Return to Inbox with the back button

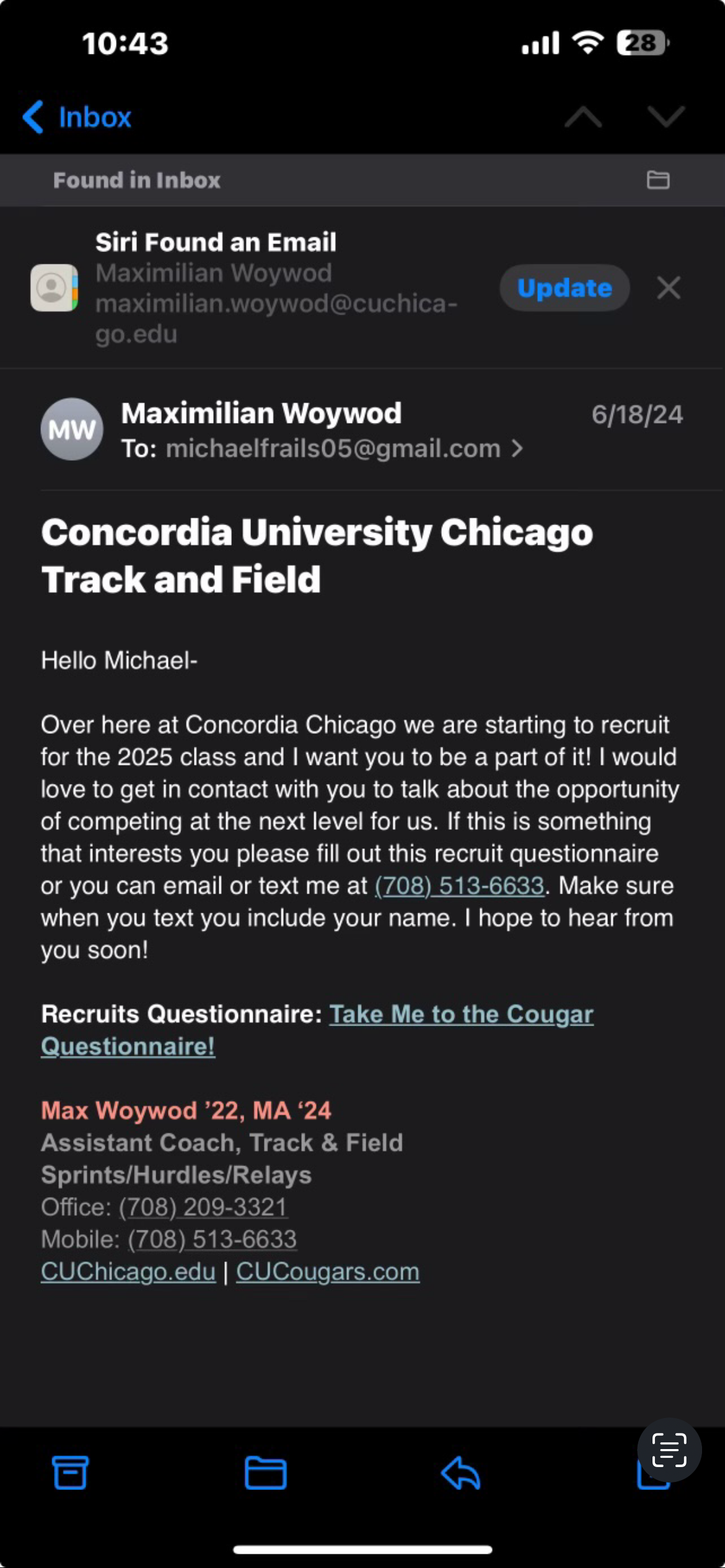[76, 117]
